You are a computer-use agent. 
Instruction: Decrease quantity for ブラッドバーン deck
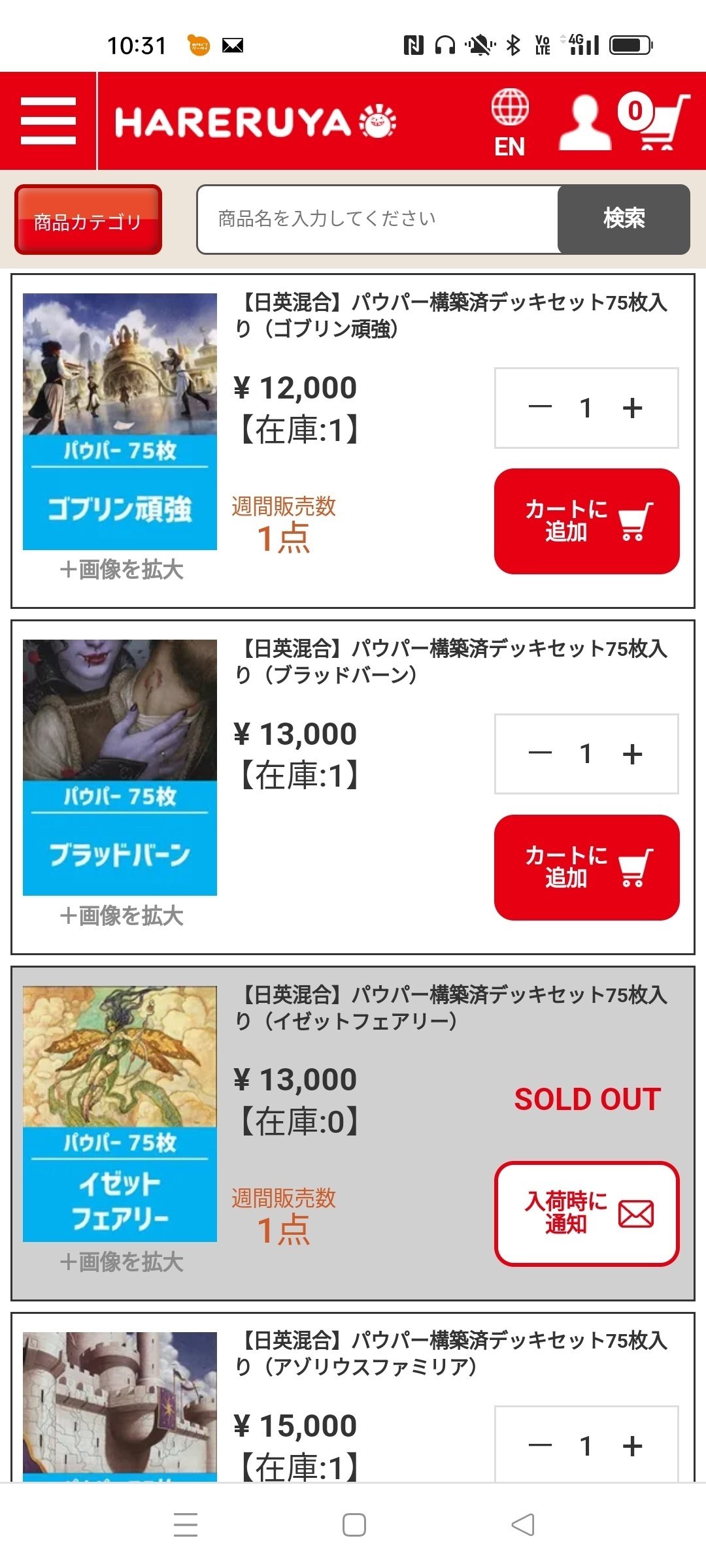tap(540, 755)
